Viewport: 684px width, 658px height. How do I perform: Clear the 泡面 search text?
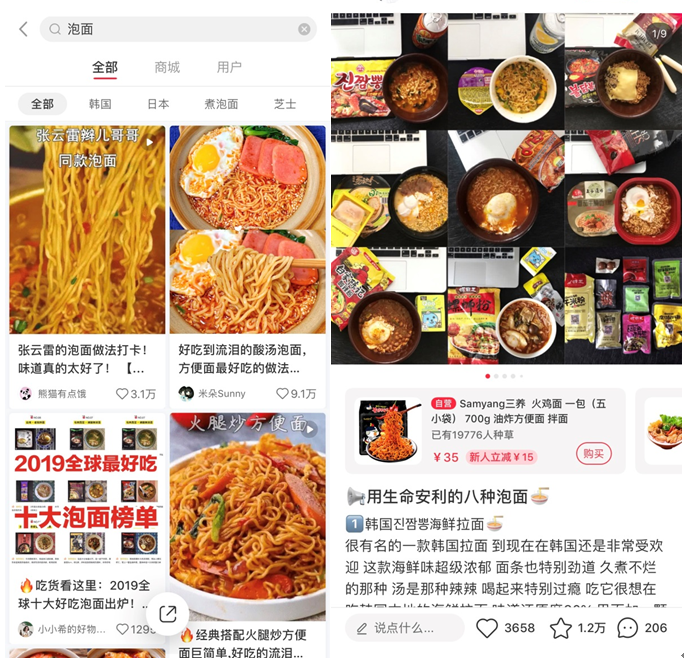[x=304, y=29]
